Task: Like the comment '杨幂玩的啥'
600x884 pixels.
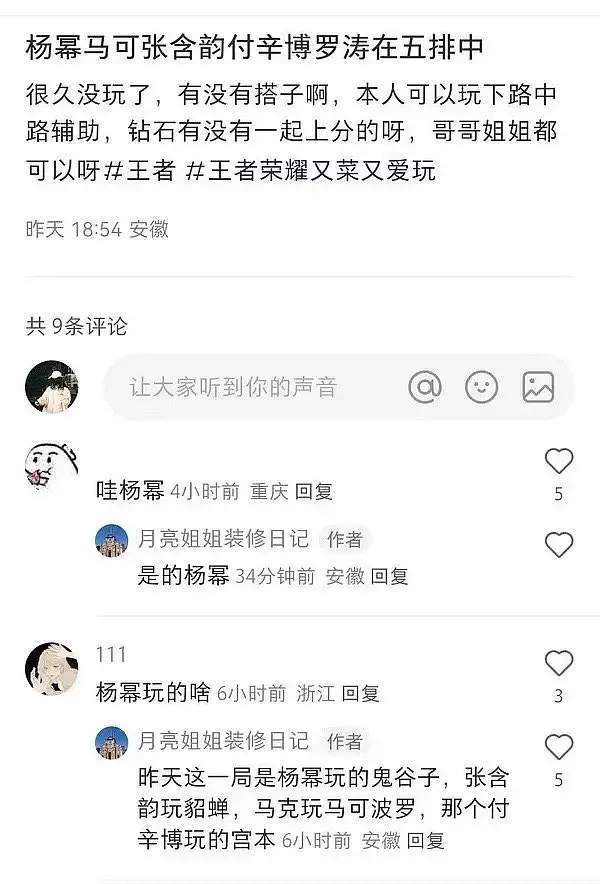Action: tap(558, 663)
